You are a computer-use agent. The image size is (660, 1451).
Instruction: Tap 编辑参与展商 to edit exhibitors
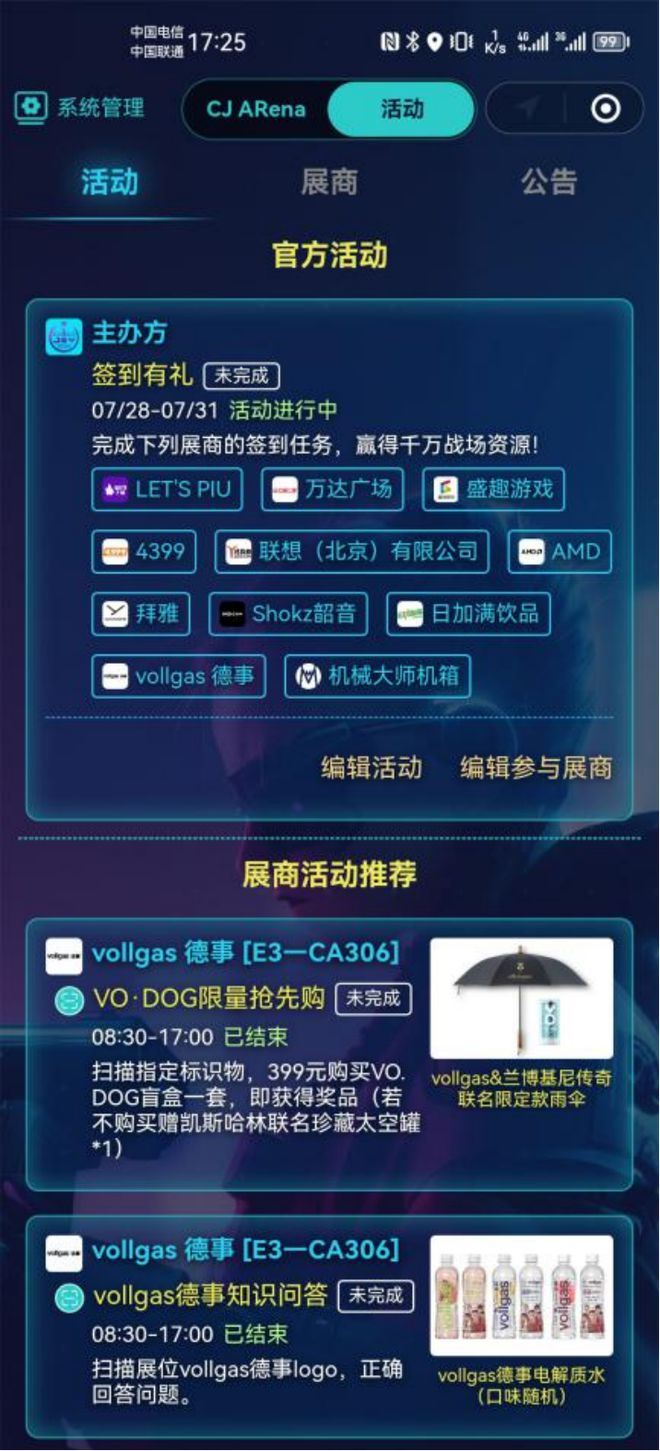535,767
